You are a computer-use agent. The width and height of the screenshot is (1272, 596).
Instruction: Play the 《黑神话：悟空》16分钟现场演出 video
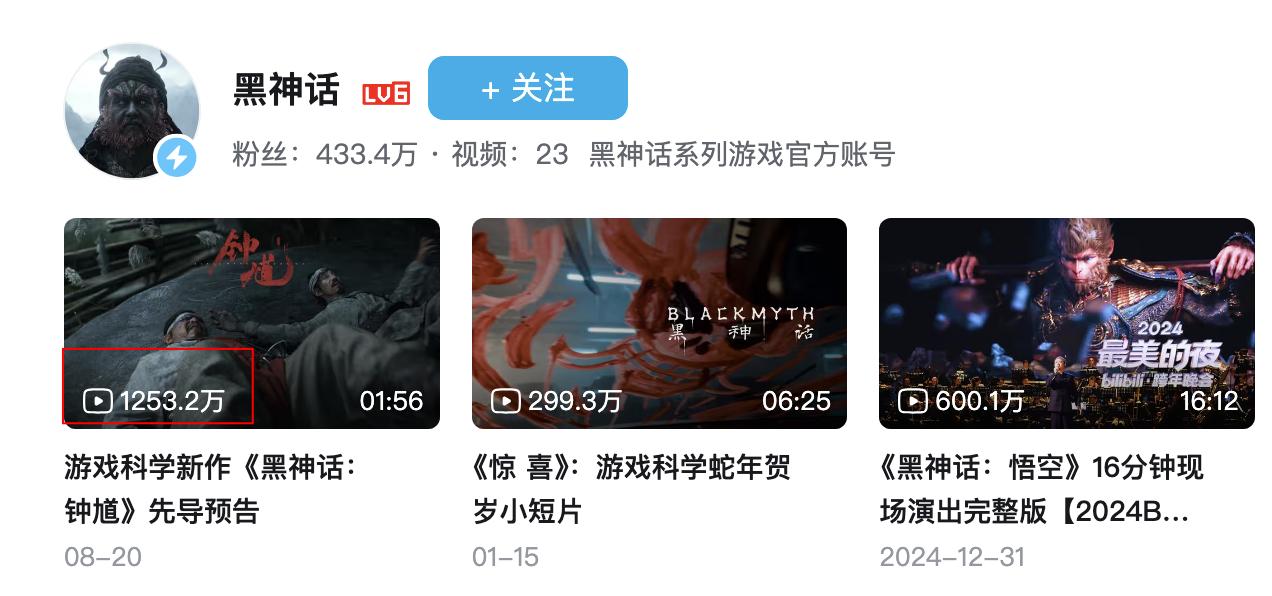(x=1066, y=322)
